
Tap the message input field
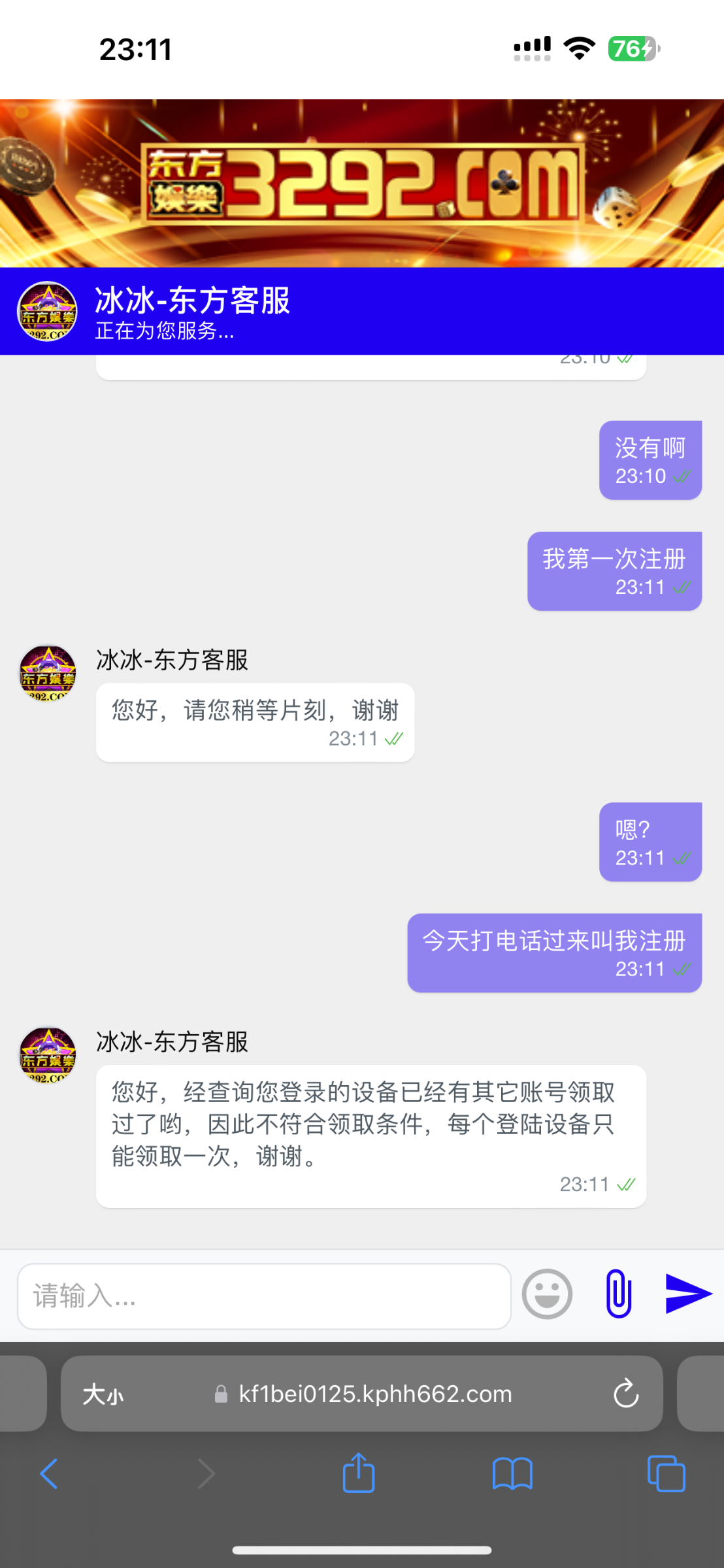pyautogui.click(x=263, y=1296)
